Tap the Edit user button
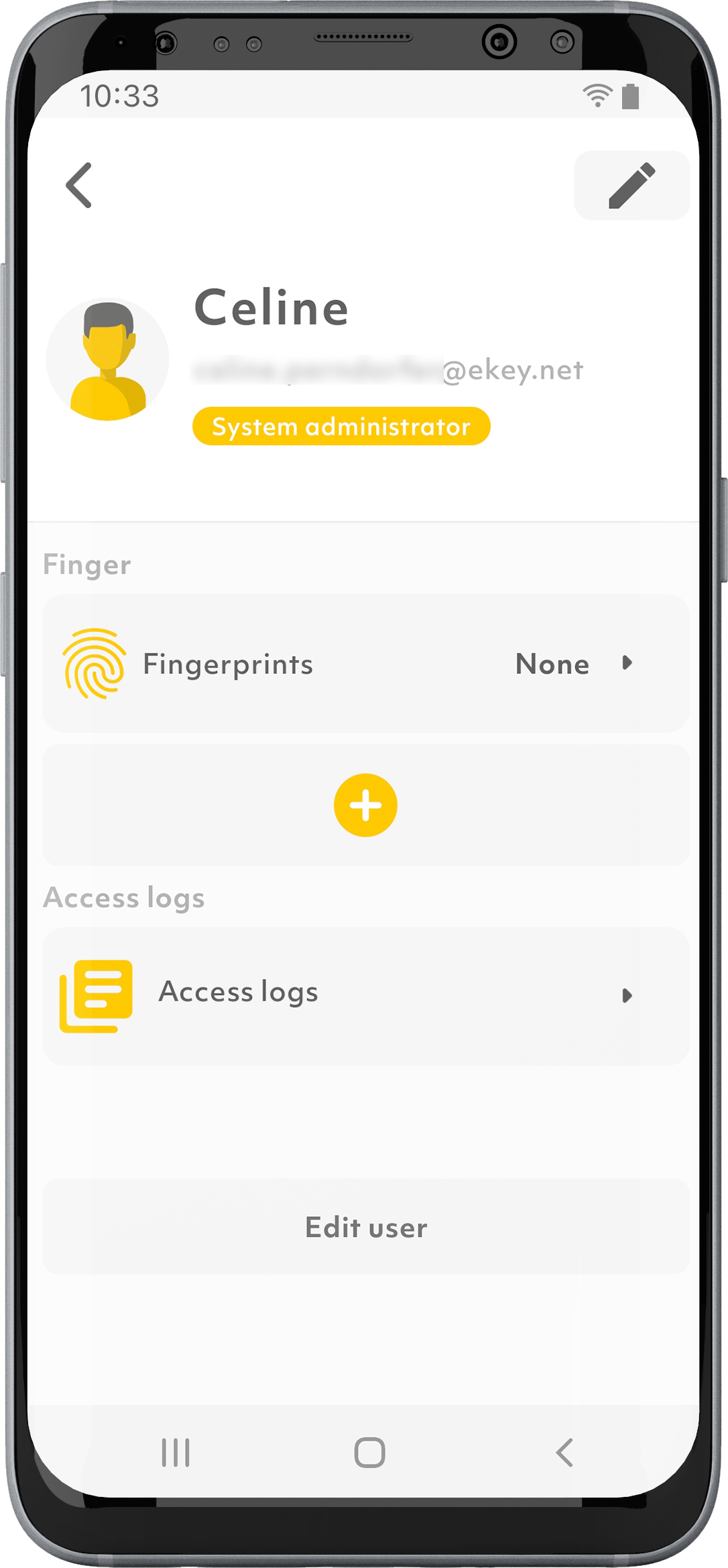Screen dimensions: 728x1568 pos(365,1227)
